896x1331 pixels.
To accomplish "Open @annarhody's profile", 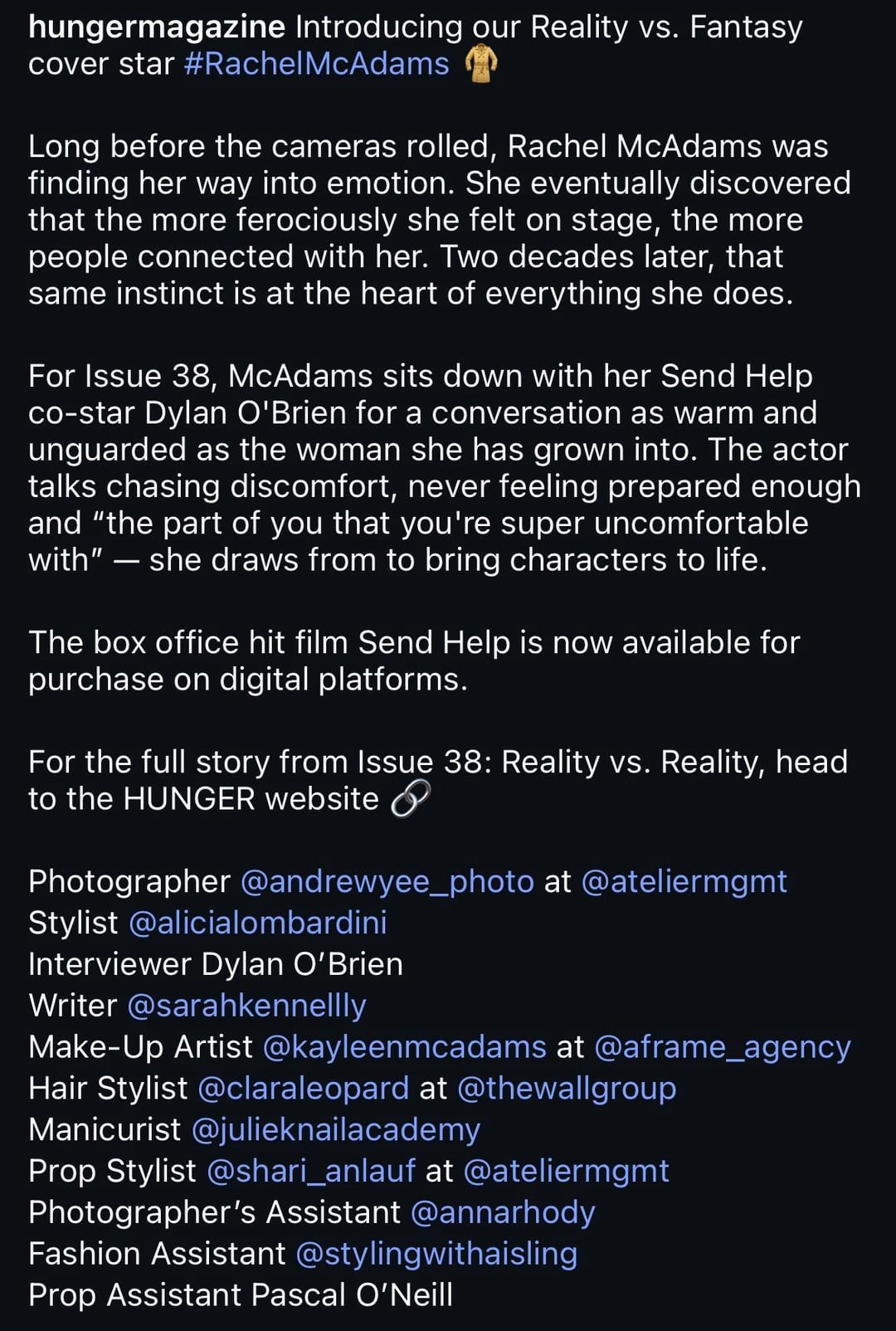I will (503, 1212).
